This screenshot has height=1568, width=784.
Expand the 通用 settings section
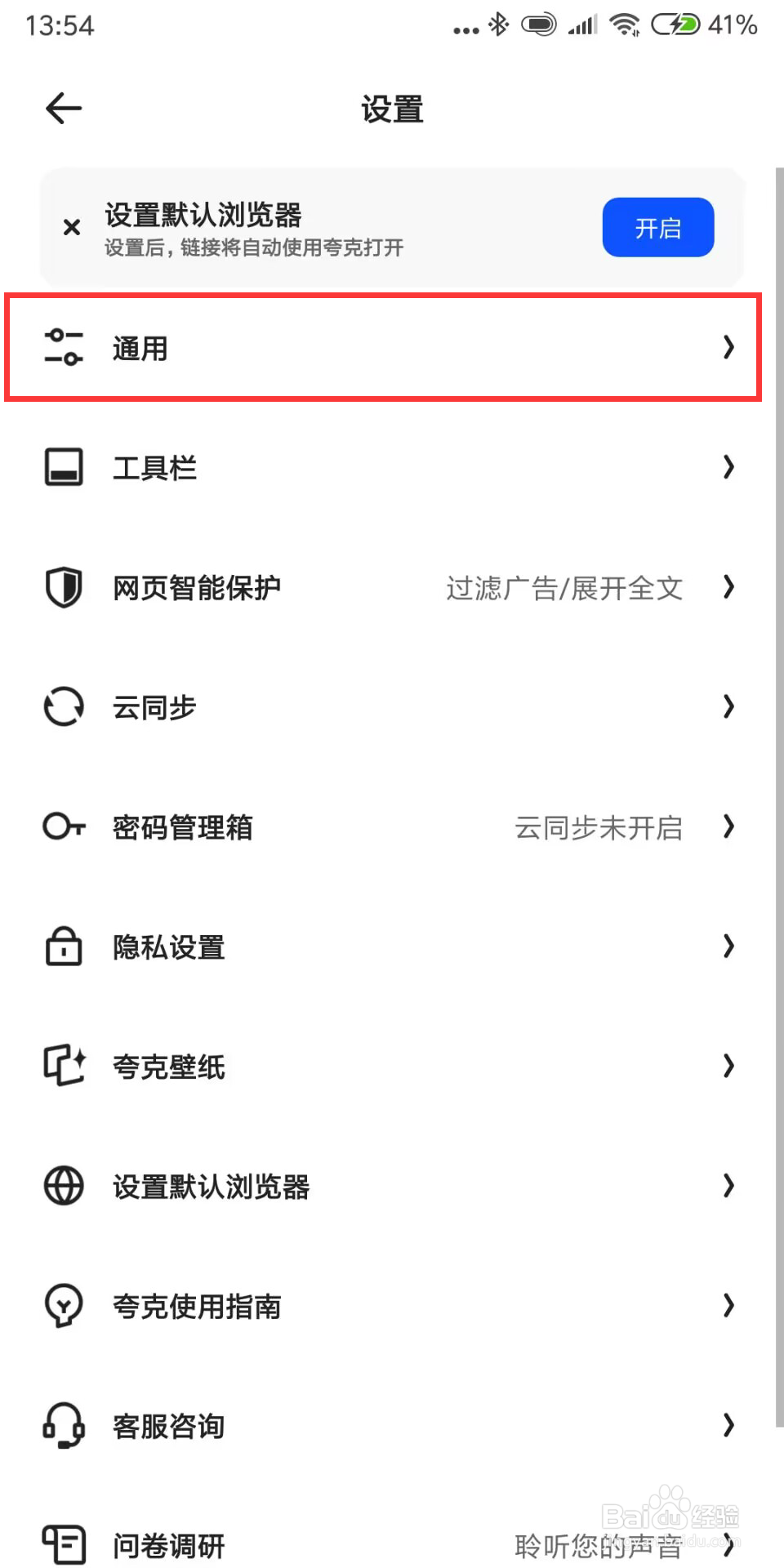pyautogui.click(x=728, y=347)
